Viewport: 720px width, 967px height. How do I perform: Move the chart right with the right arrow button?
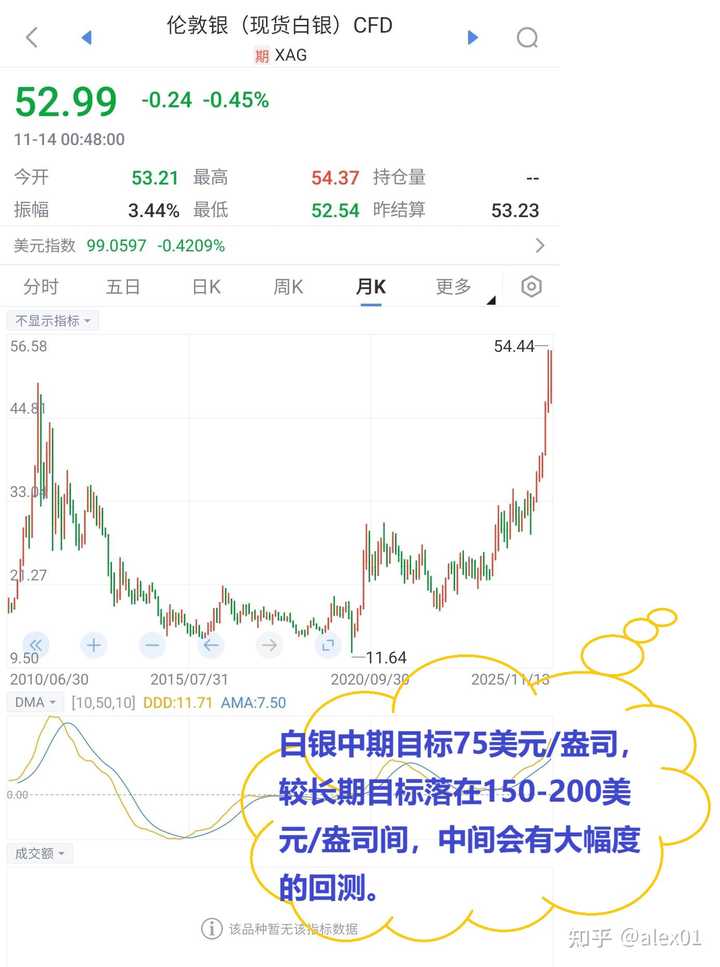coord(269,645)
